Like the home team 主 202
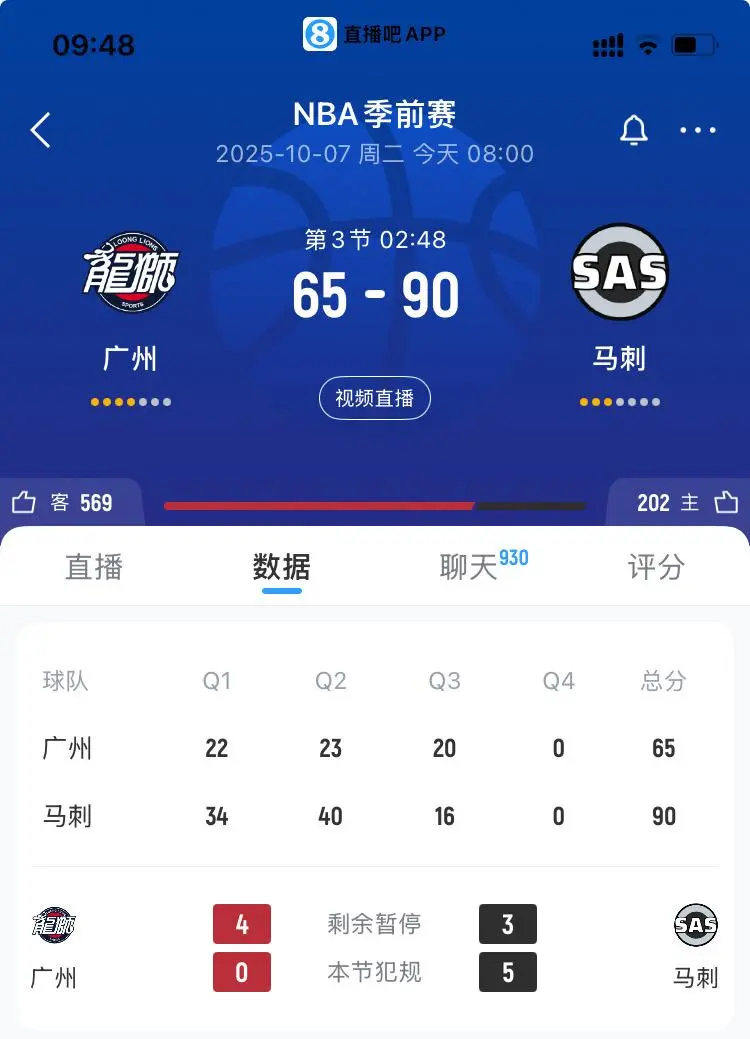The height and width of the screenshot is (1039, 750). [726, 502]
